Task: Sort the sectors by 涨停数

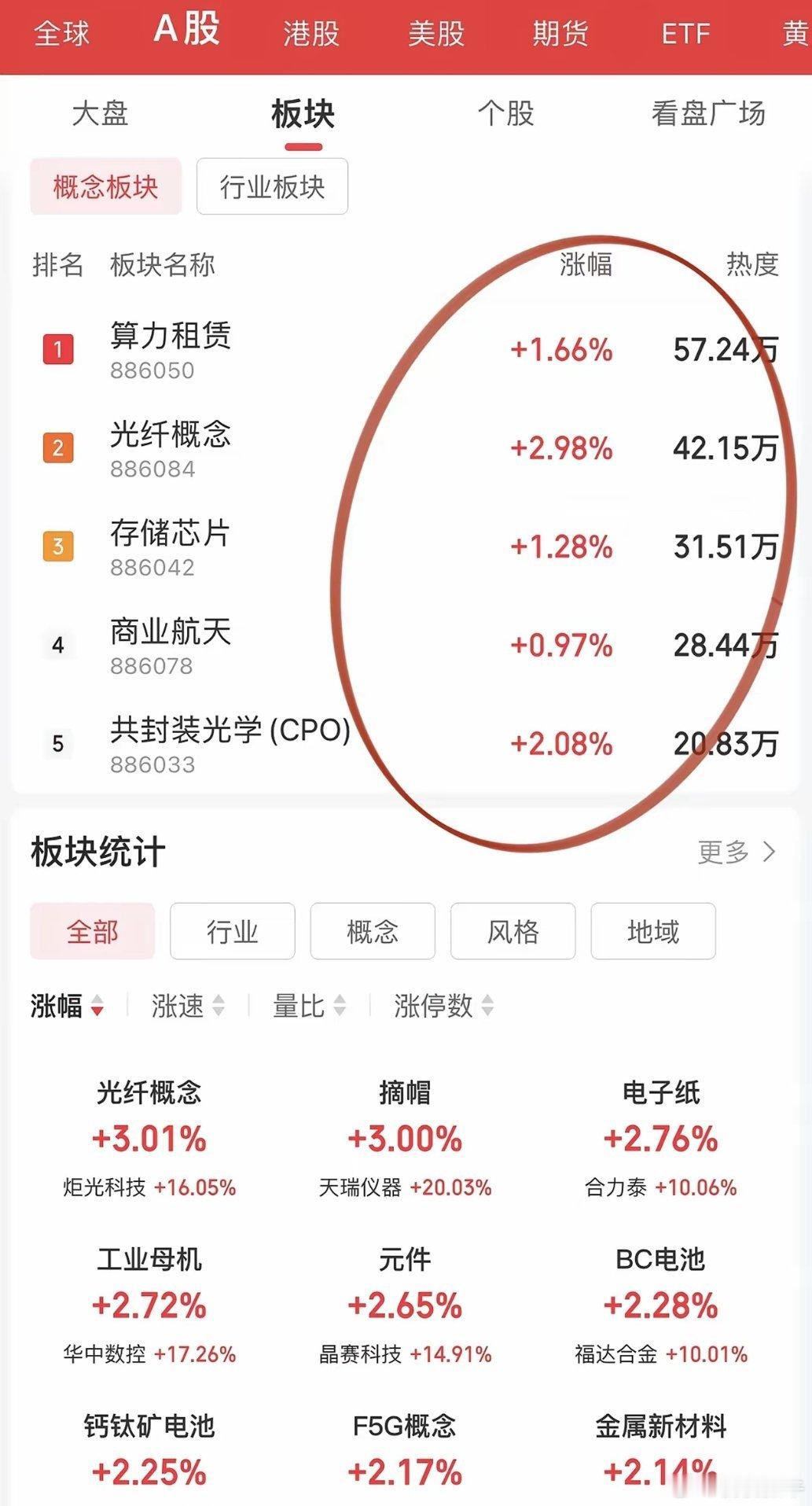Action: tap(444, 1006)
